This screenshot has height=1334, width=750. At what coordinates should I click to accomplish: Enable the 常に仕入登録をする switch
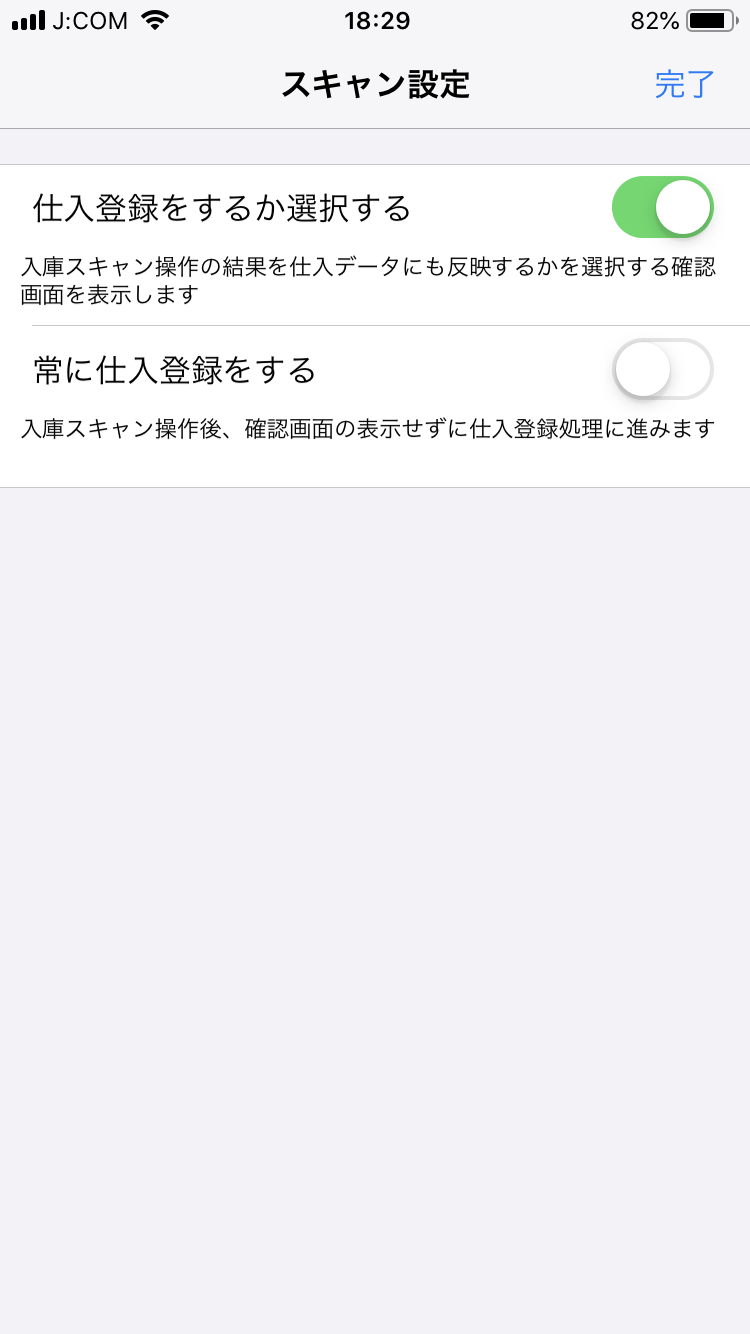coord(662,369)
